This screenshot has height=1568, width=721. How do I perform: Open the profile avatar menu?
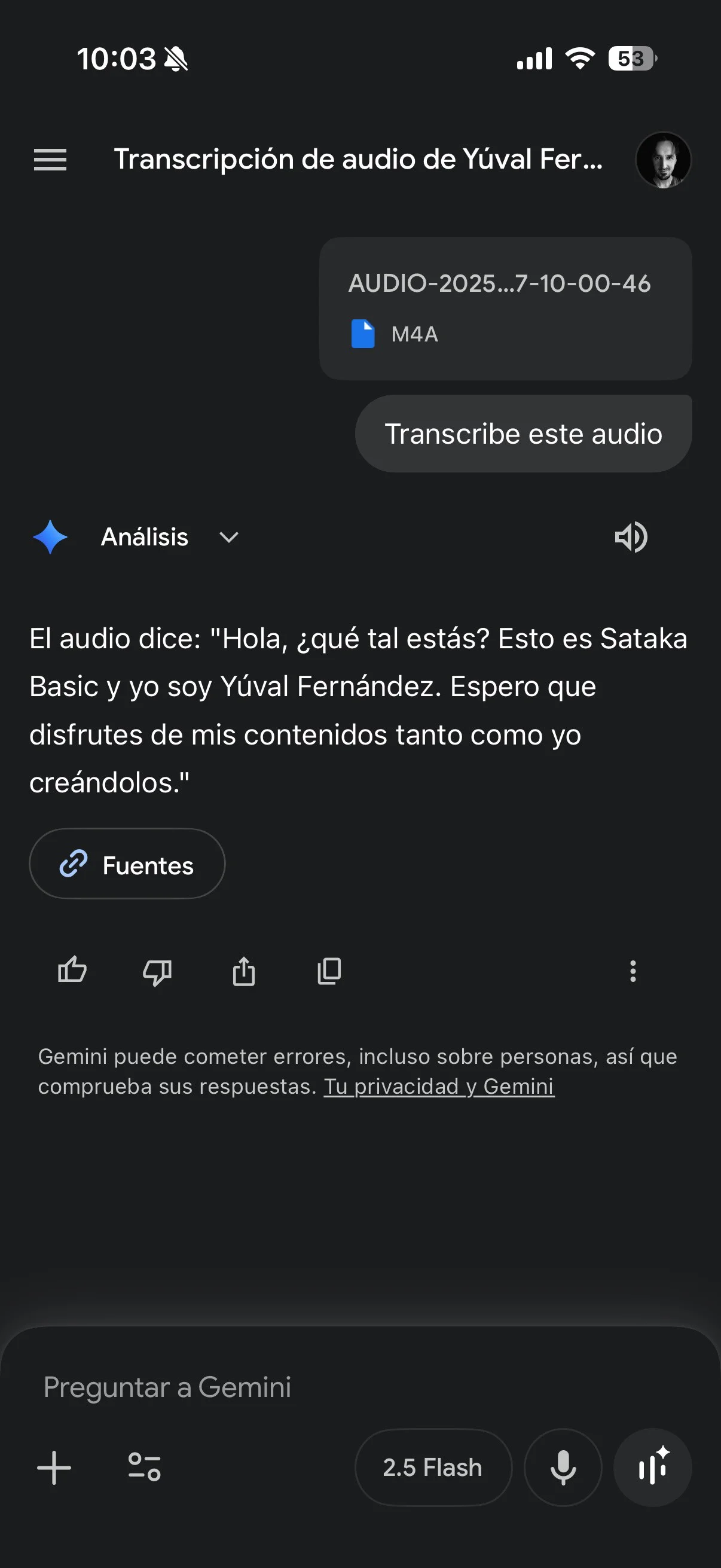pyautogui.click(x=662, y=160)
